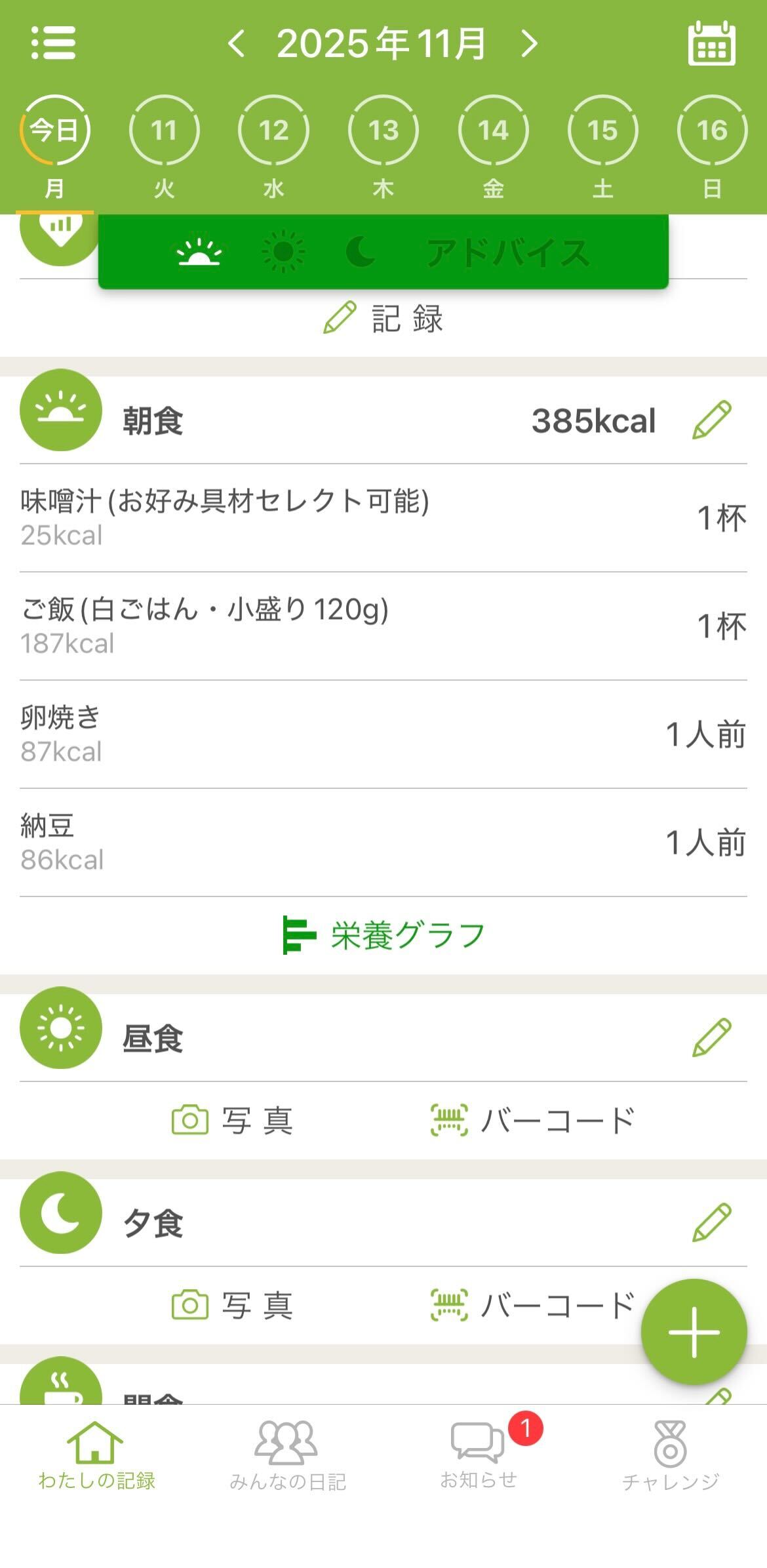Select Wednesday the 12th in date strip

click(273, 131)
